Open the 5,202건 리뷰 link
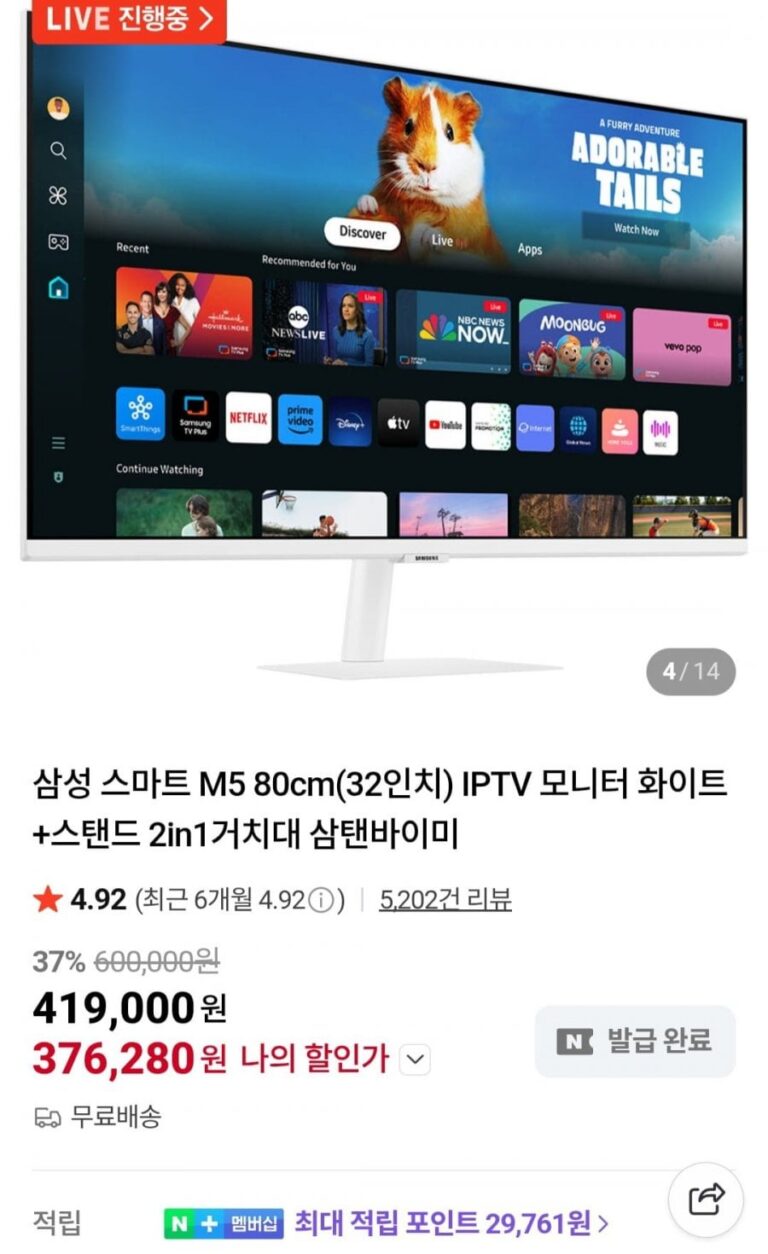This screenshot has height=1254, width=768. [445, 900]
